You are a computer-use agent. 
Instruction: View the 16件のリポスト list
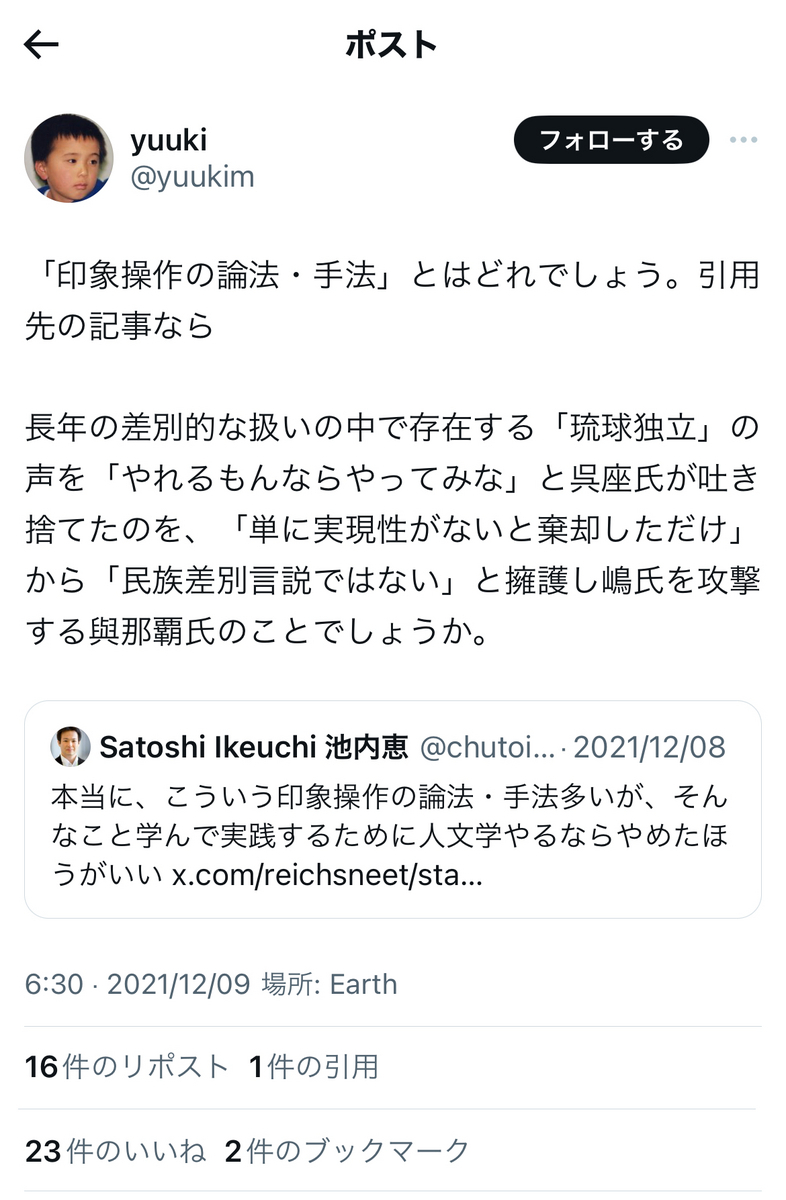coord(127,1067)
